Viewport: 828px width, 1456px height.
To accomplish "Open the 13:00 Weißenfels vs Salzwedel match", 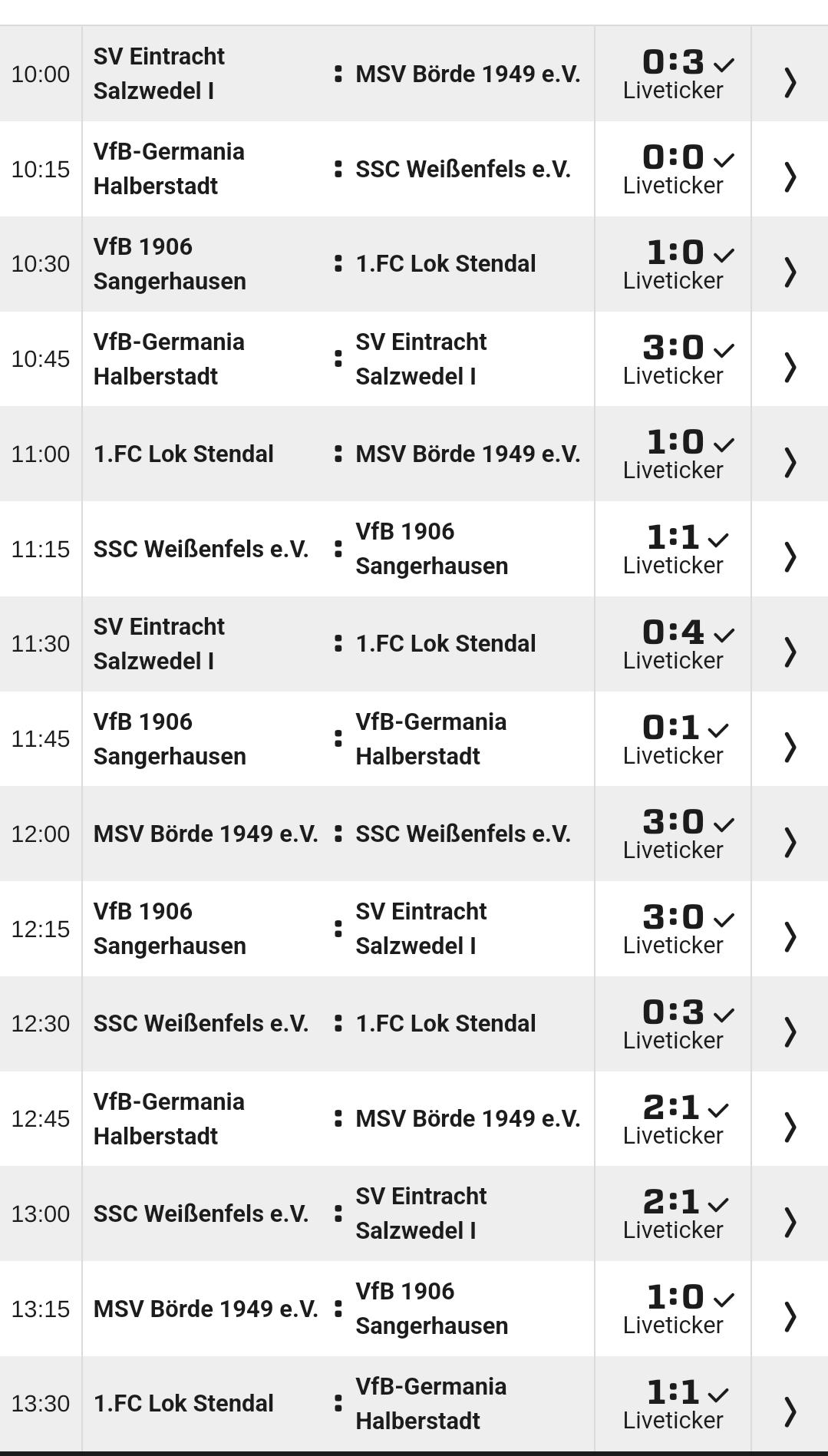I will [414, 1213].
